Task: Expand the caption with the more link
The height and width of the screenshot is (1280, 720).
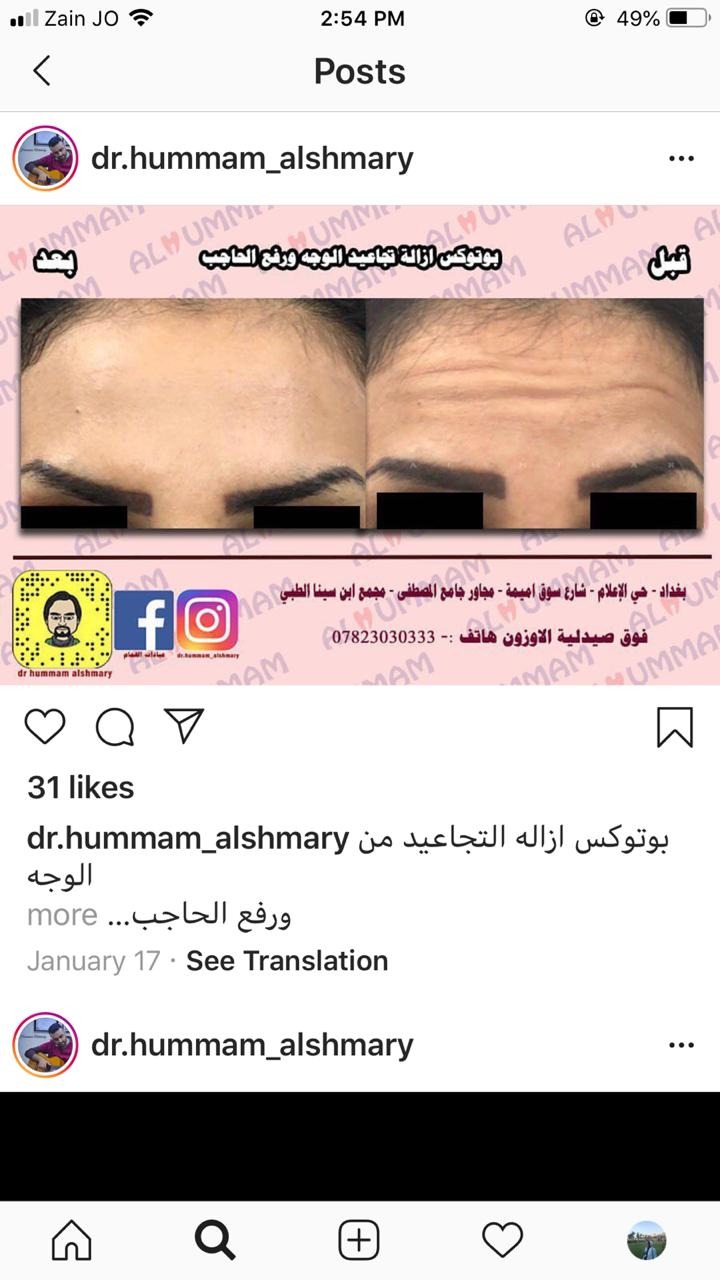Action: [x=62, y=915]
